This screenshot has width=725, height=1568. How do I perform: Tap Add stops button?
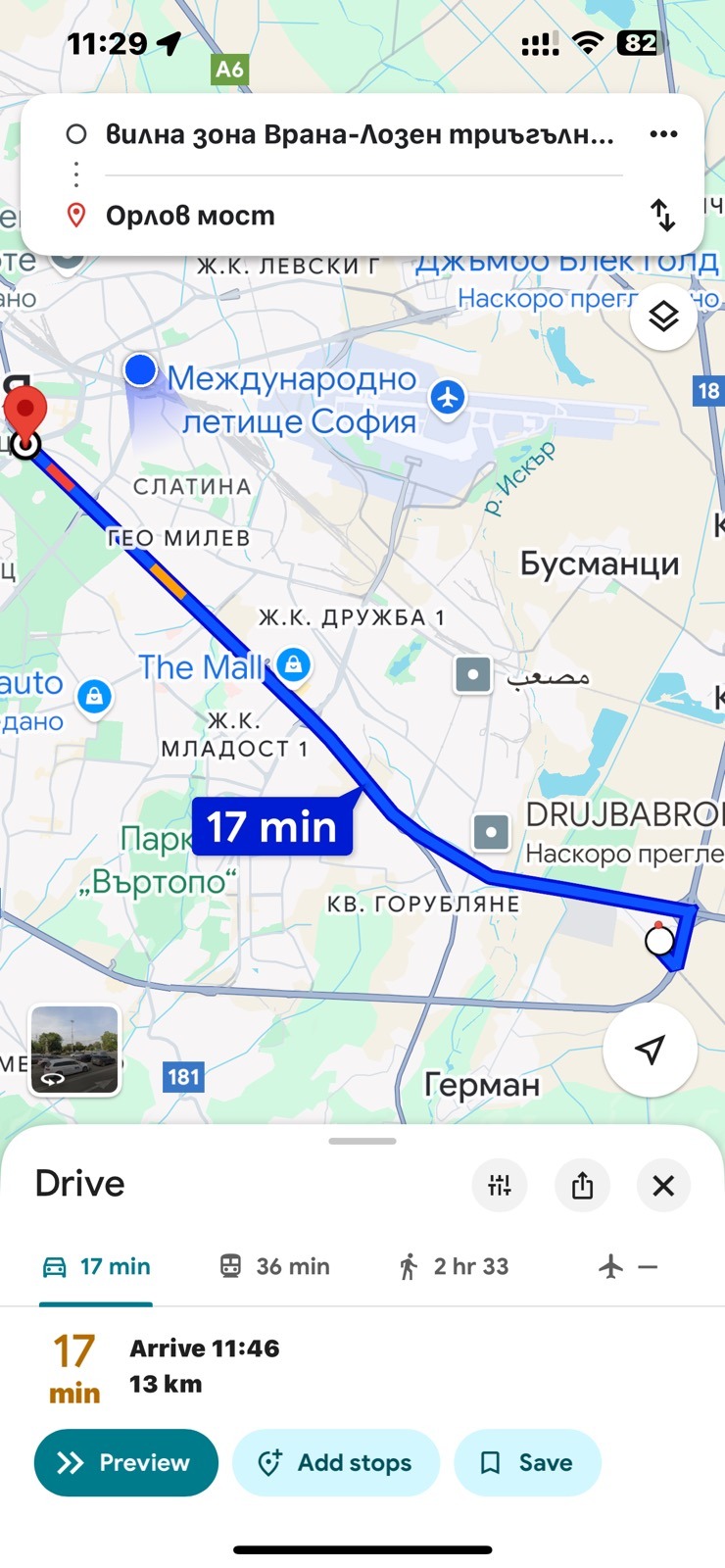(x=335, y=1462)
